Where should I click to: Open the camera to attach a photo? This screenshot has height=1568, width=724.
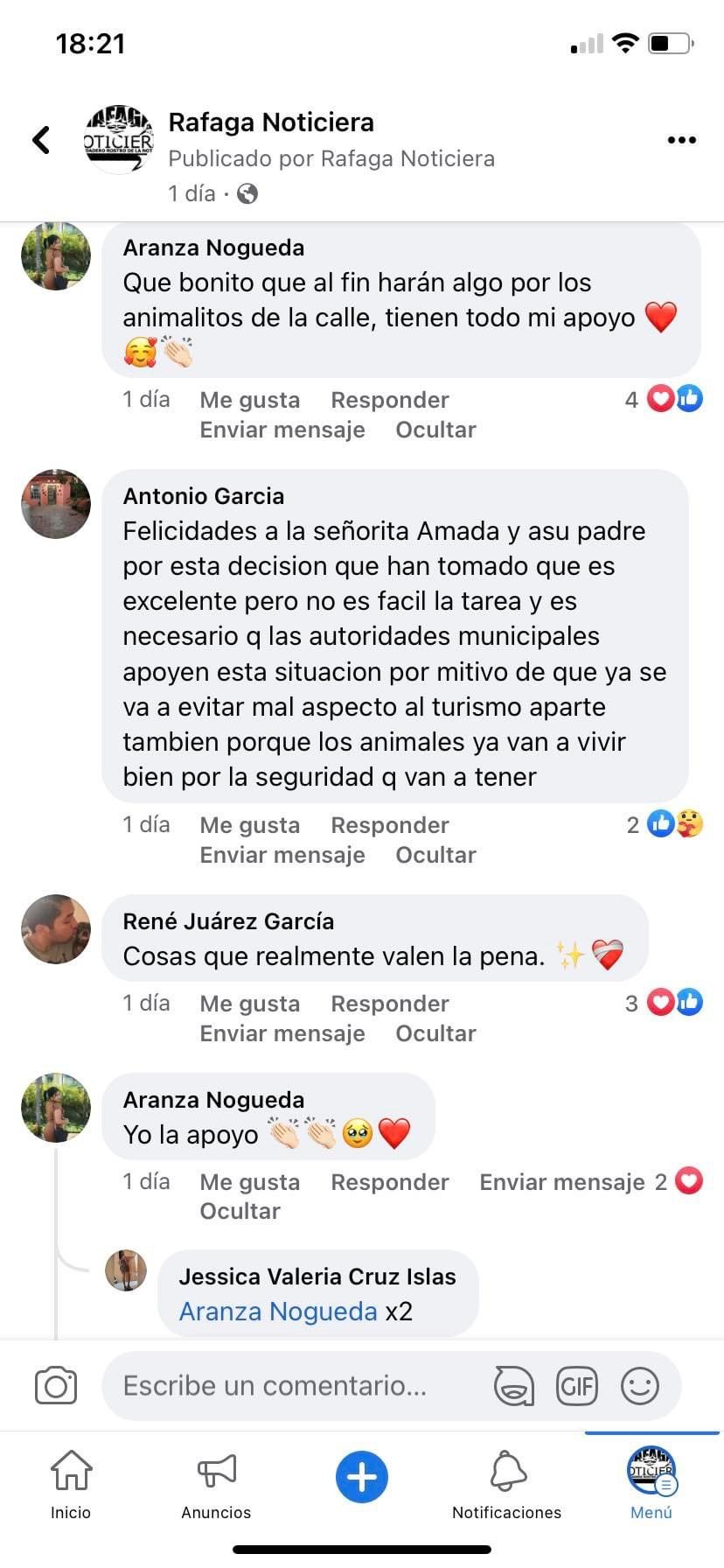(x=56, y=1386)
